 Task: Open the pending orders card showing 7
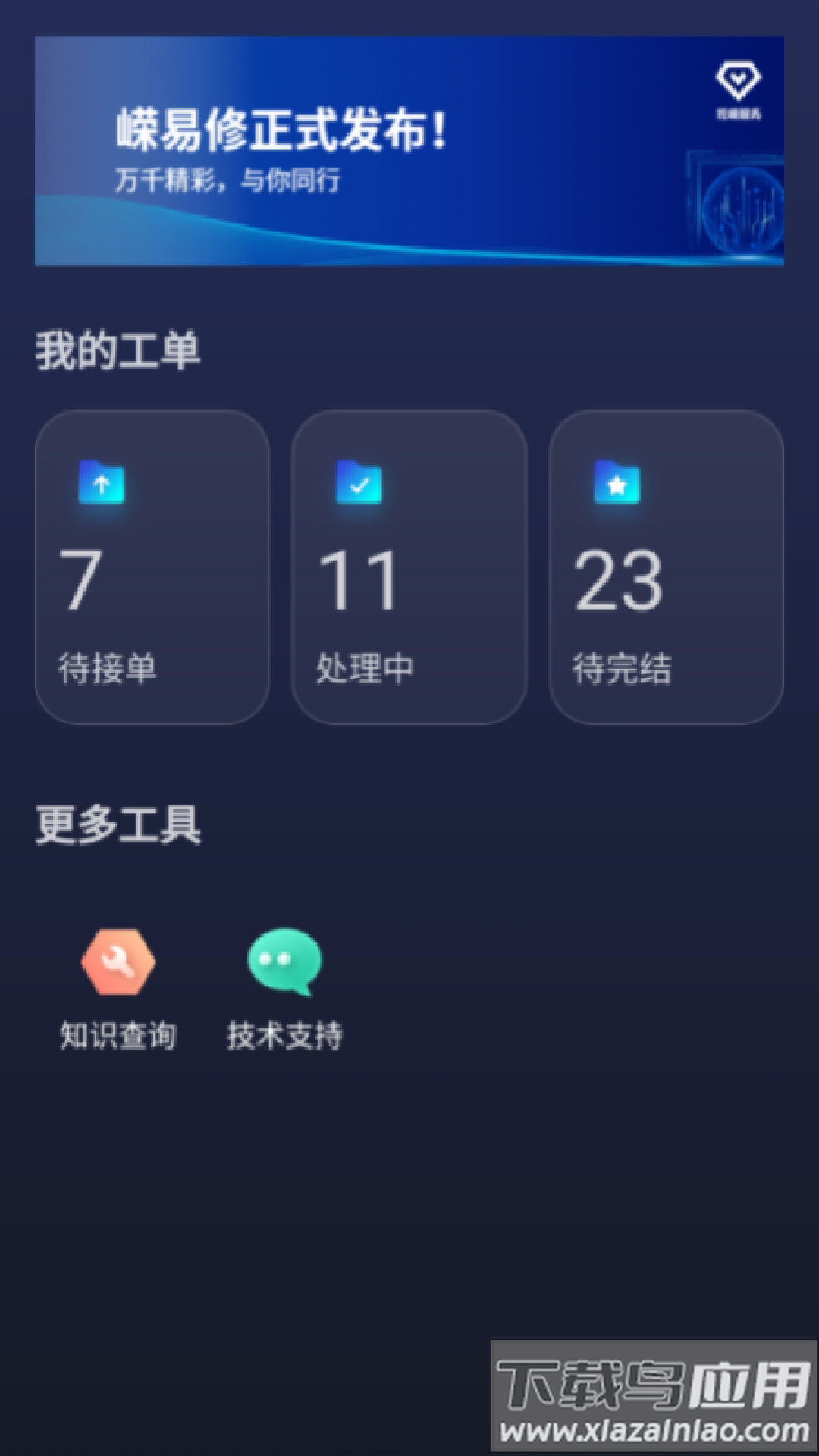tap(152, 561)
